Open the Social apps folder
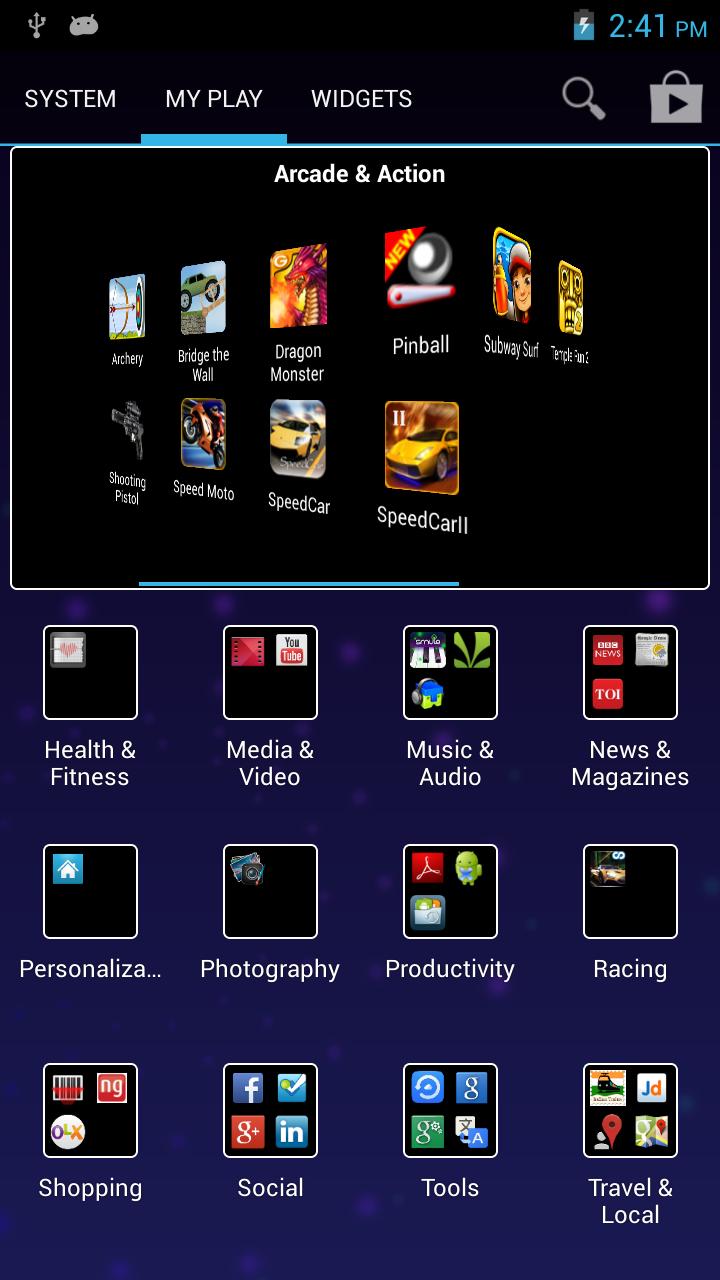Viewport: 720px width, 1280px height. coord(270,1110)
